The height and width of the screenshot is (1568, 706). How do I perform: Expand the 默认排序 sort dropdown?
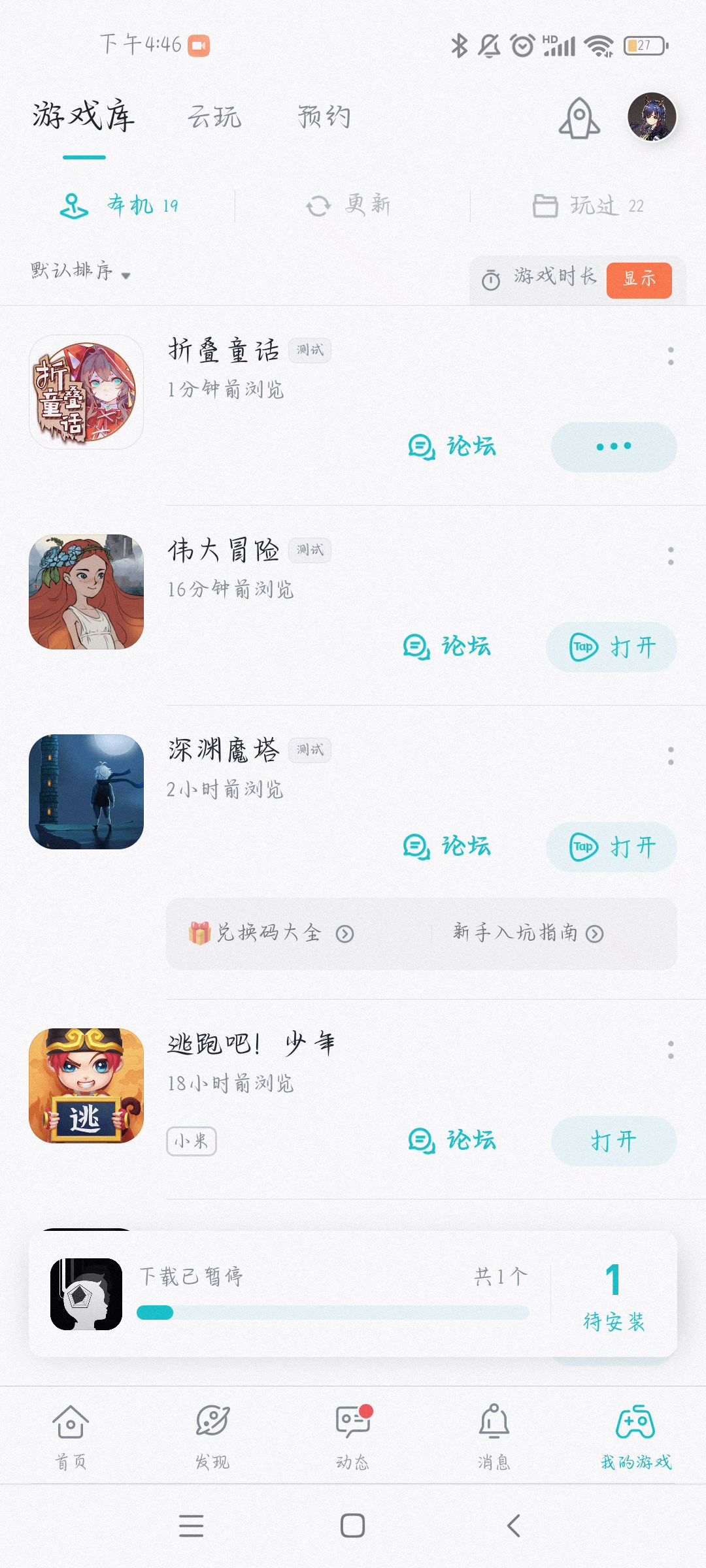[x=80, y=271]
